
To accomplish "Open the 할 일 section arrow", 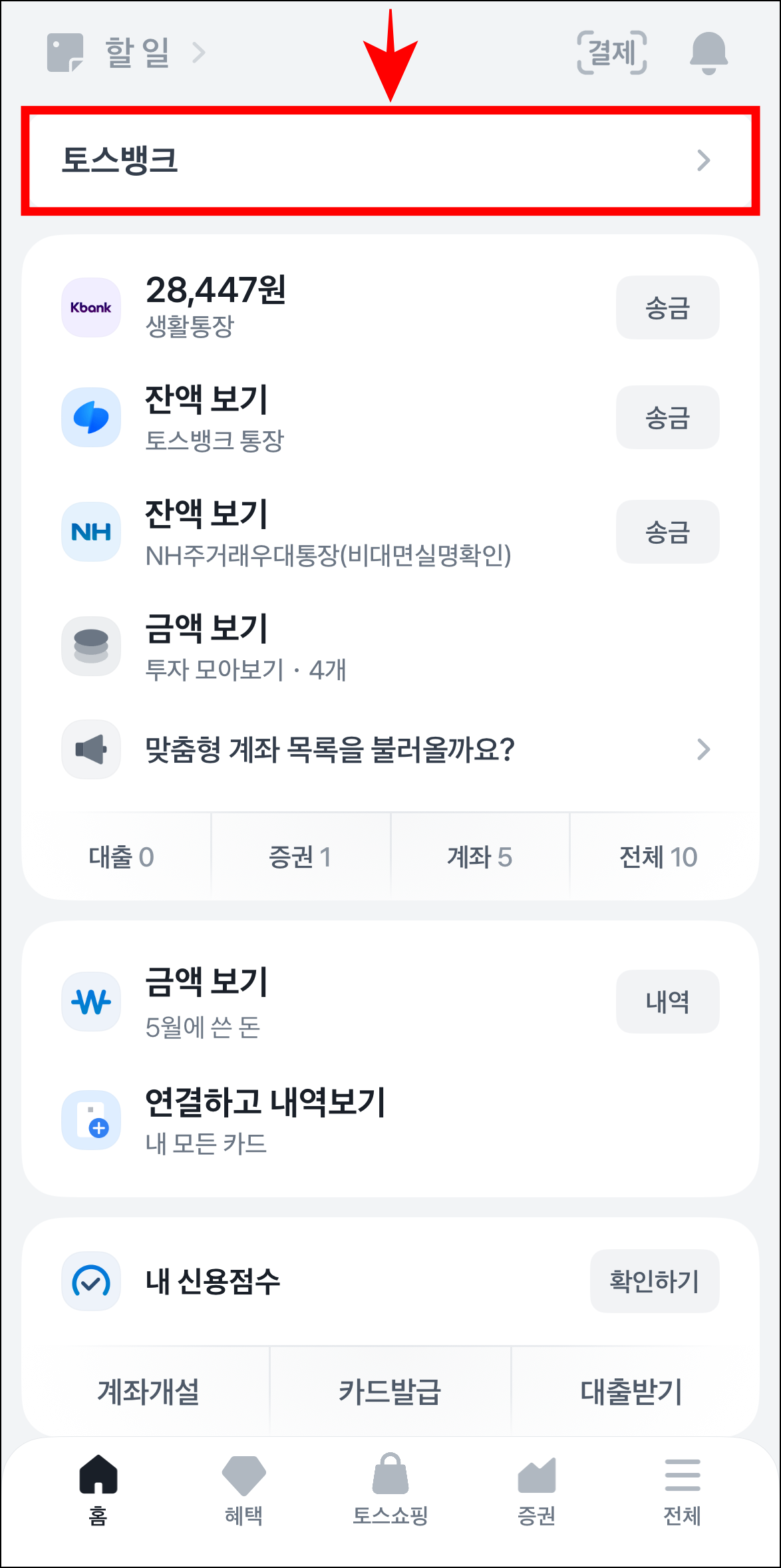I will [x=196, y=53].
